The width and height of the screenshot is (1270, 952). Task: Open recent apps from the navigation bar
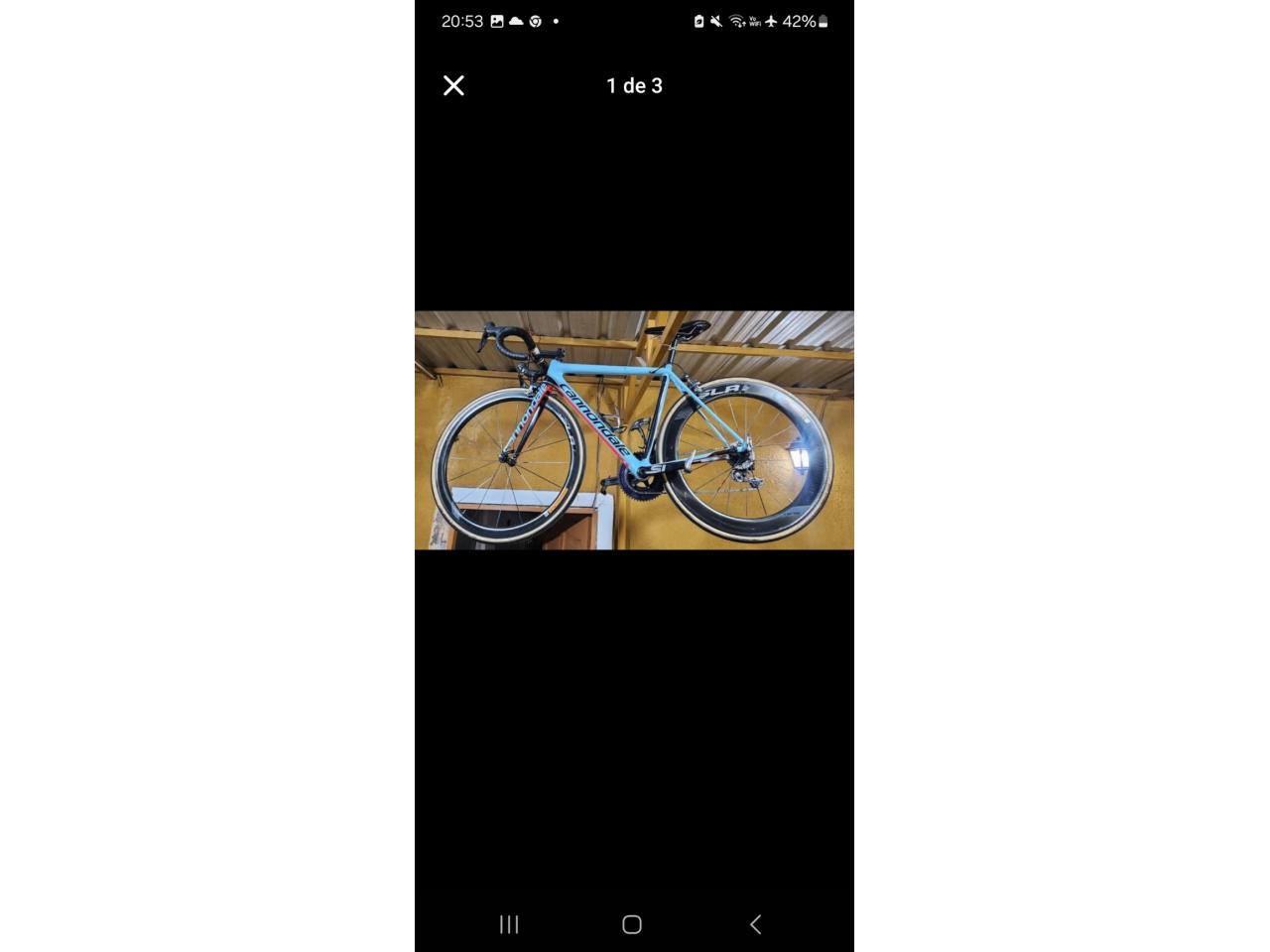pos(509,924)
